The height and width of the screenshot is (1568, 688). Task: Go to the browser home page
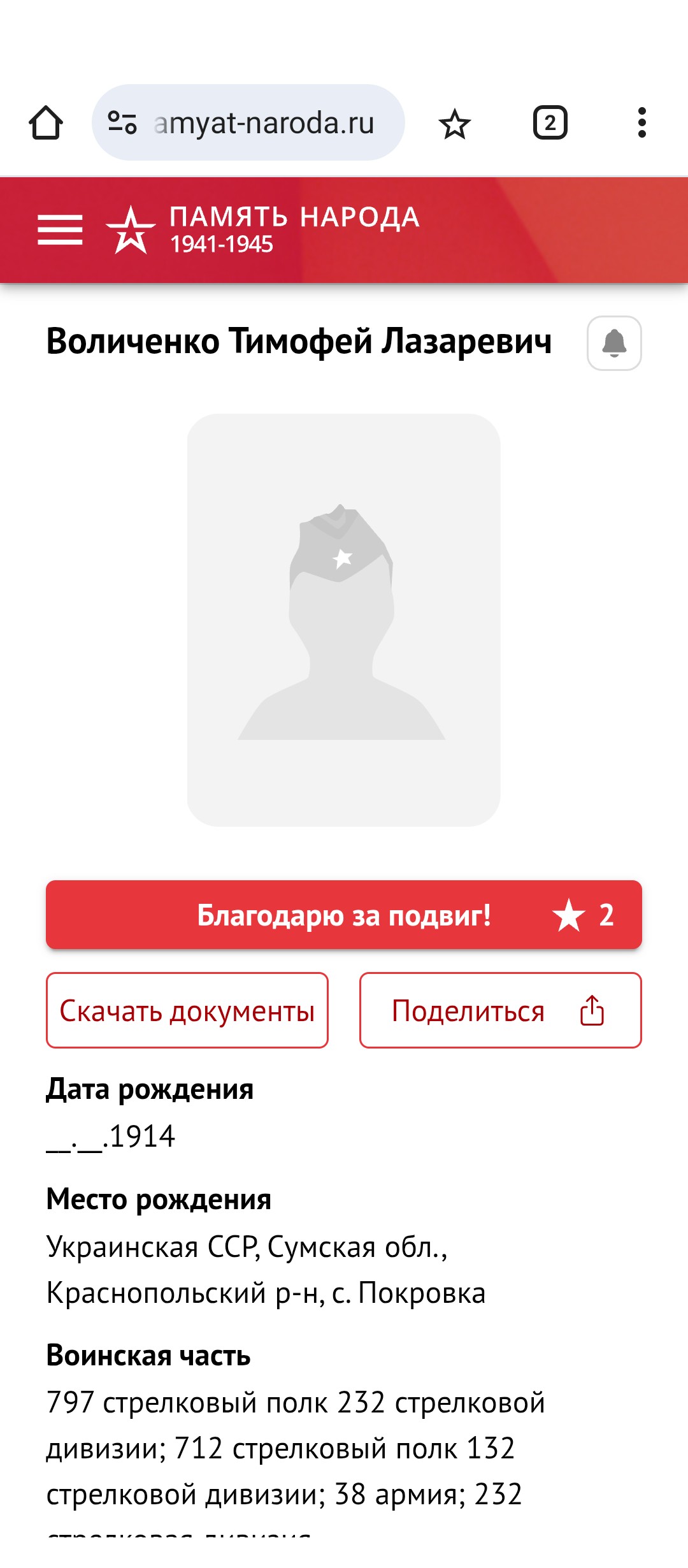tap(46, 122)
